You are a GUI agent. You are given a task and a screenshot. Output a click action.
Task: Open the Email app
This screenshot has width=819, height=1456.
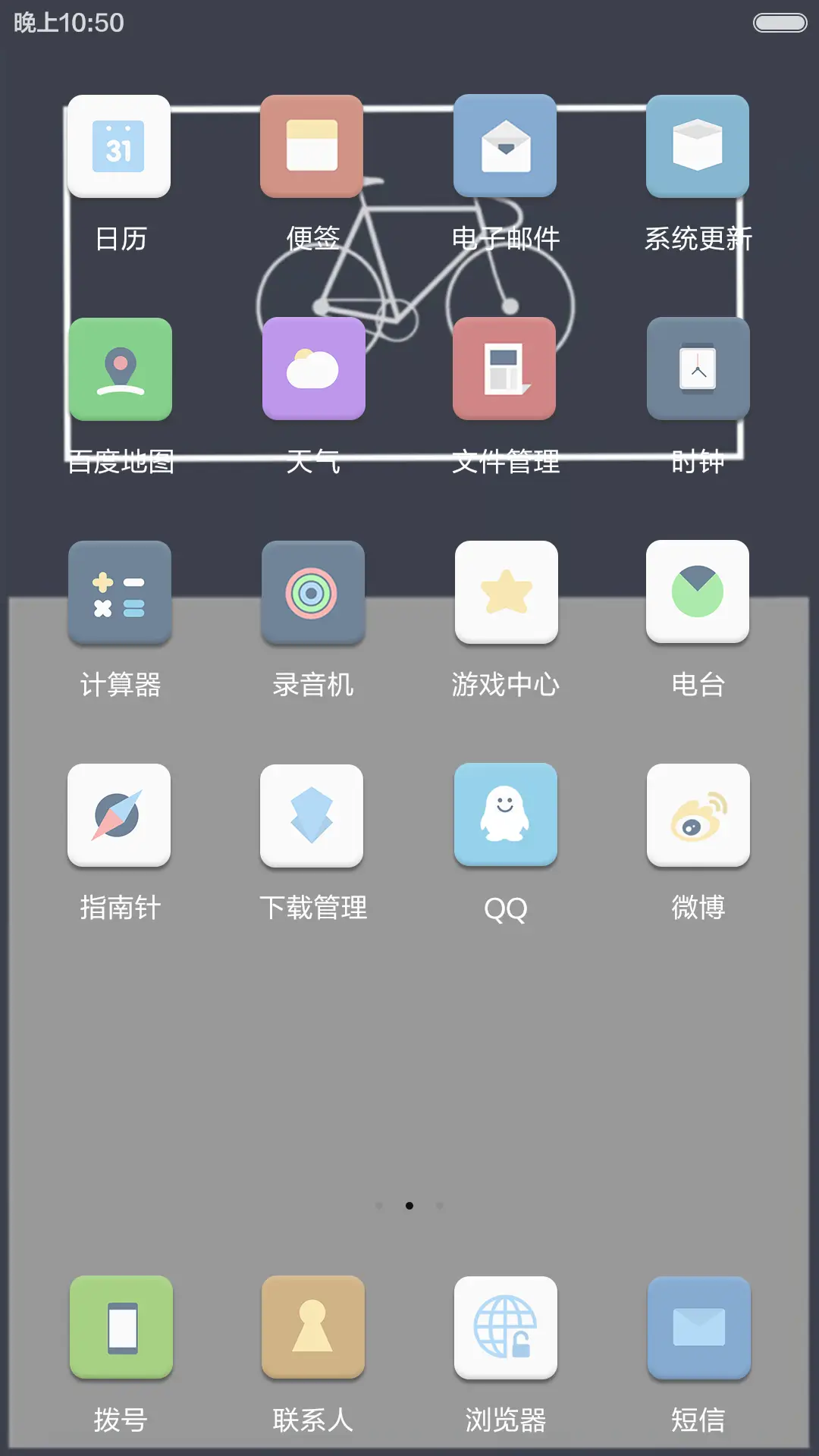(505, 146)
